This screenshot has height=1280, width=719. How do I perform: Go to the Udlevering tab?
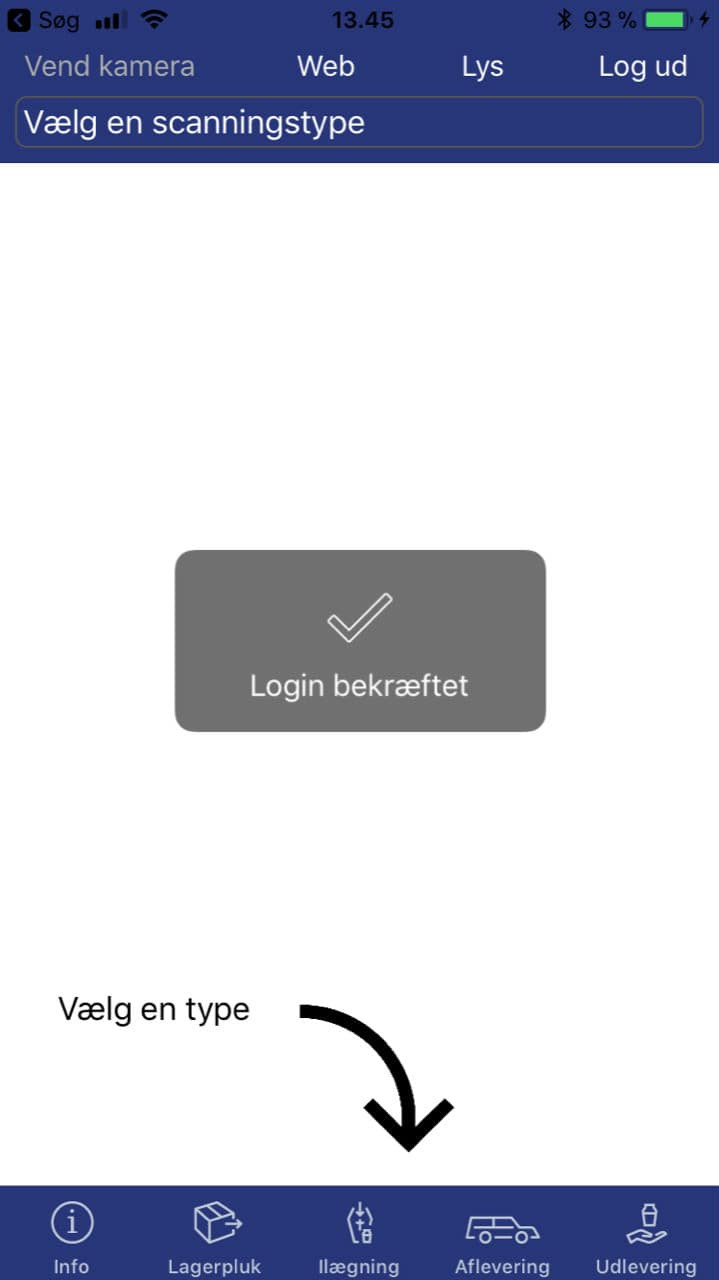(x=646, y=1237)
